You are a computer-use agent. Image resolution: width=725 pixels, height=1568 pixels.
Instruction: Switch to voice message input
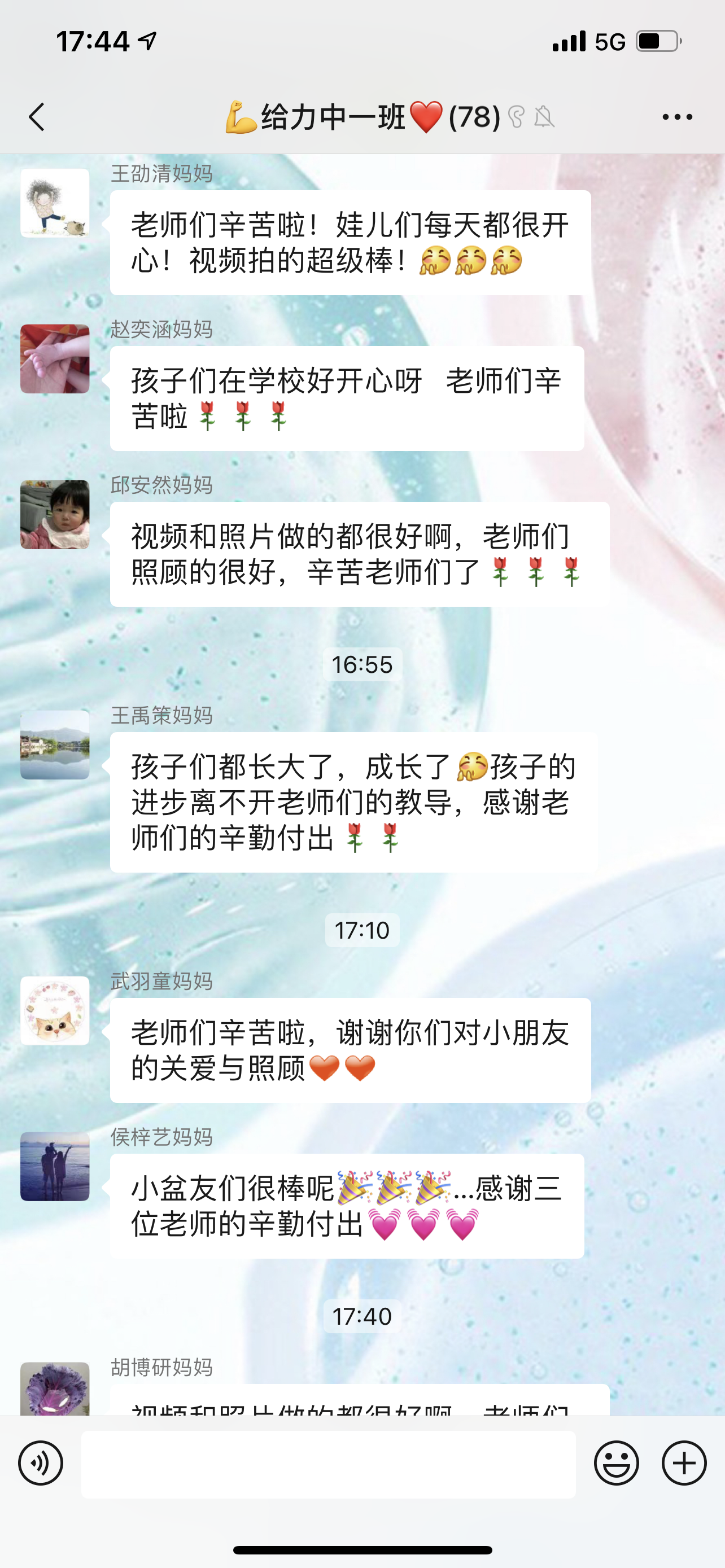pyautogui.click(x=41, y=1462)
